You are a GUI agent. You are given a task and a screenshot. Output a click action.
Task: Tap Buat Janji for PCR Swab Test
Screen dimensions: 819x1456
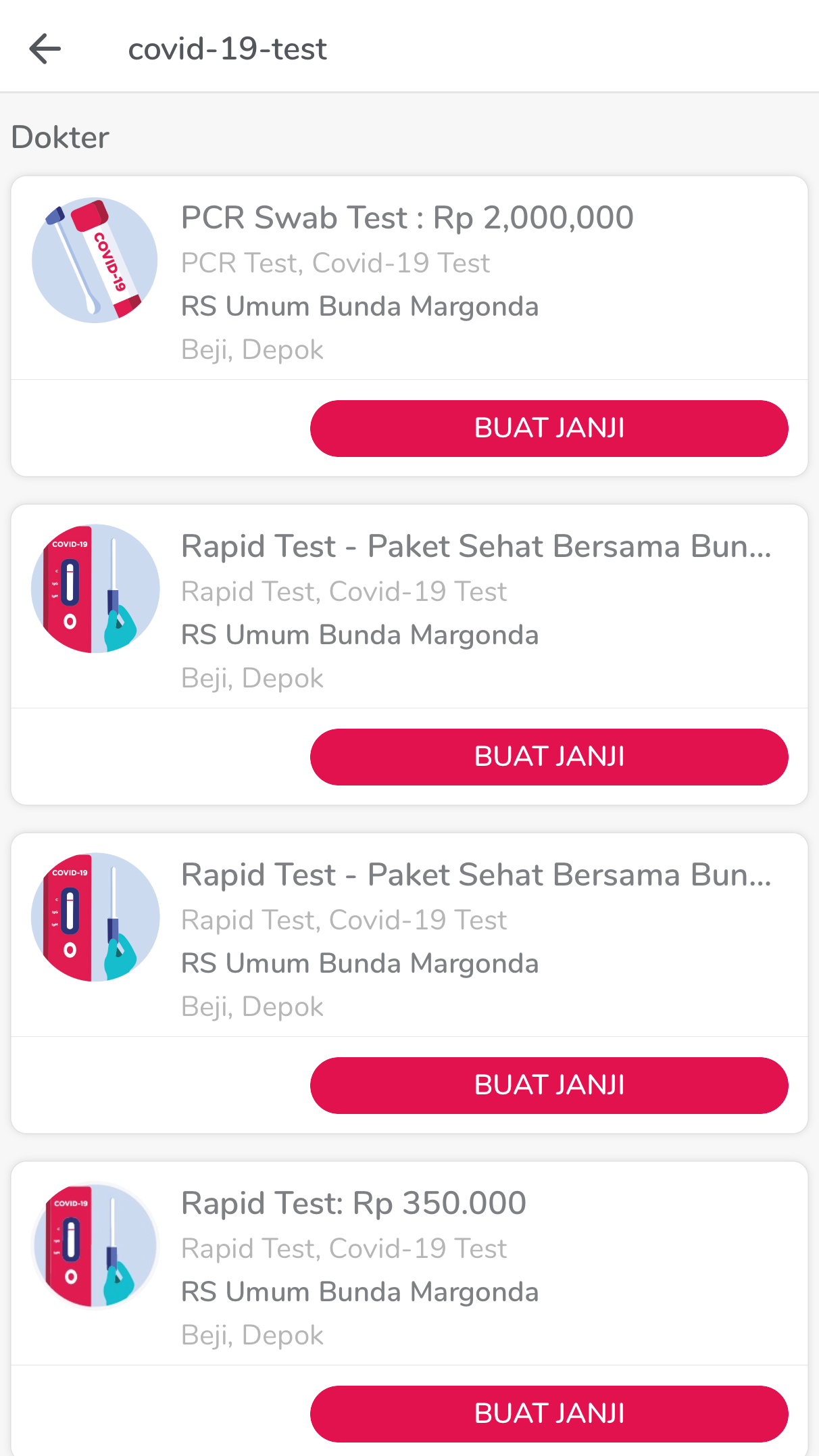(x=549, y=429)
